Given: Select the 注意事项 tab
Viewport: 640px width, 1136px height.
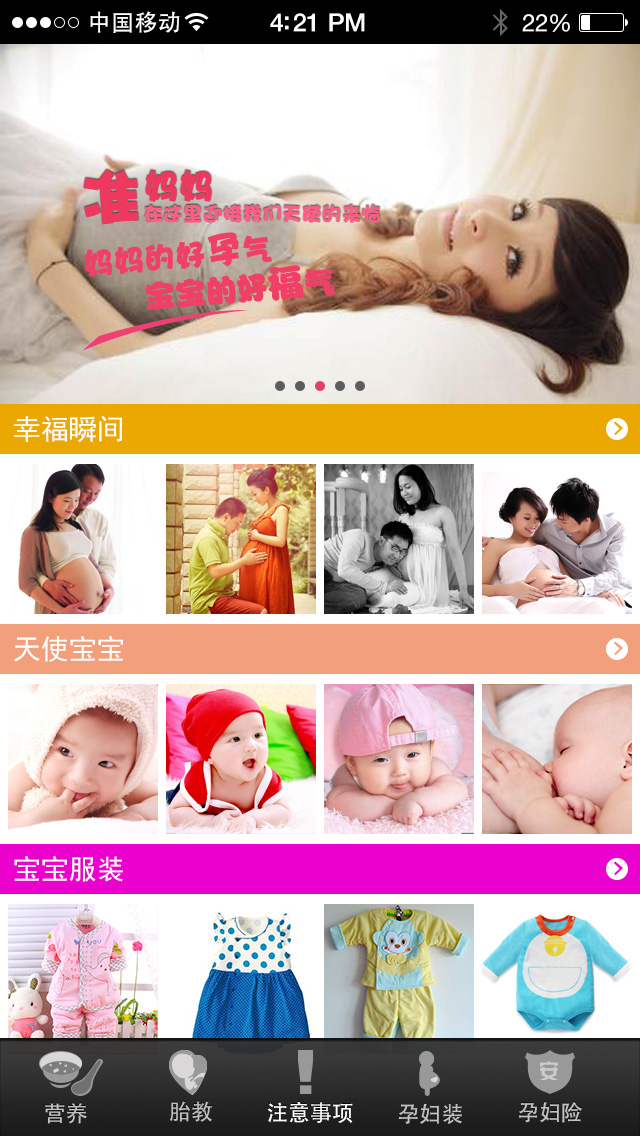Looking at the screenshot, I should click(309, 1088).
